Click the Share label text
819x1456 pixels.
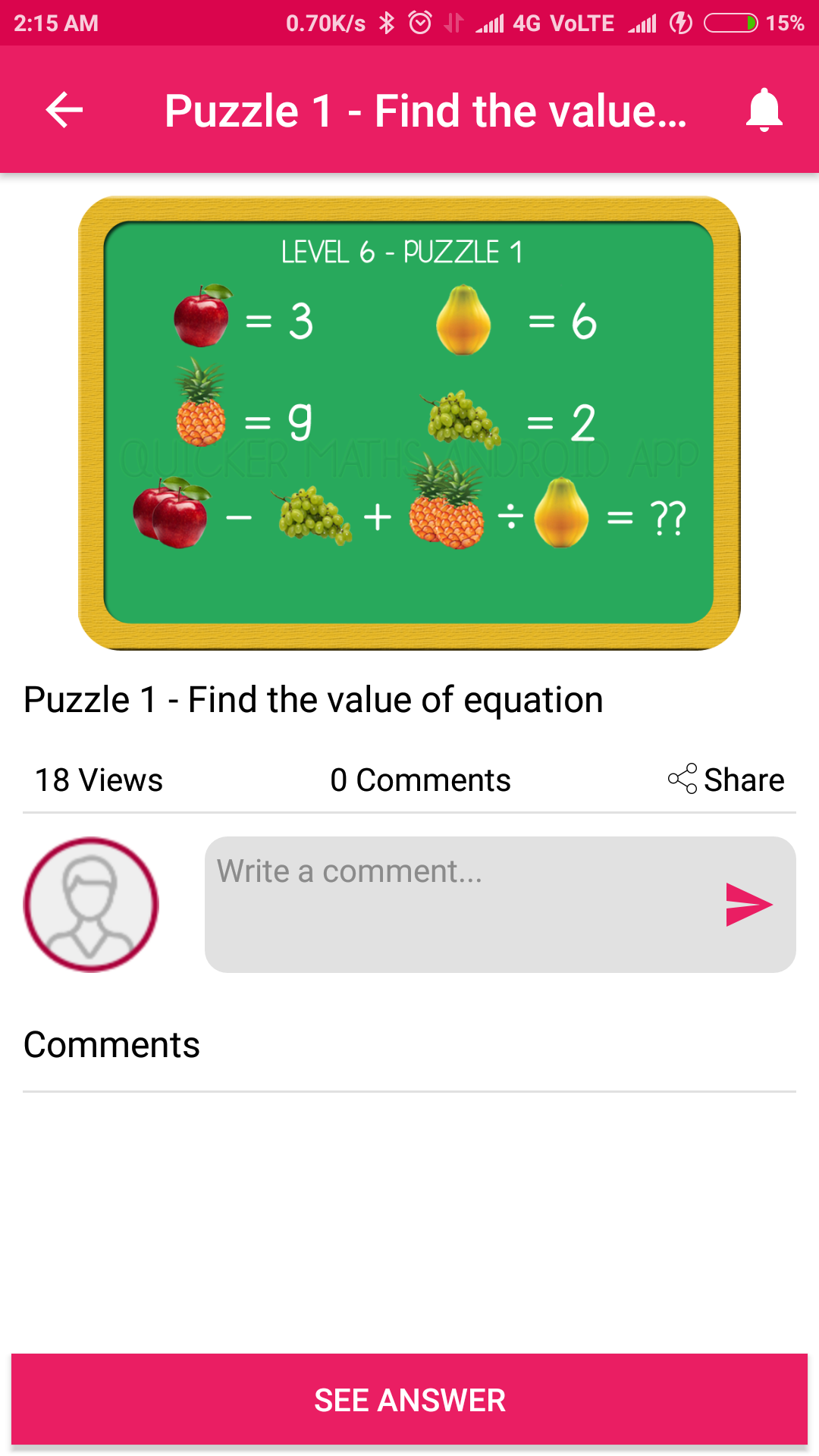click(x=744, y=779)
